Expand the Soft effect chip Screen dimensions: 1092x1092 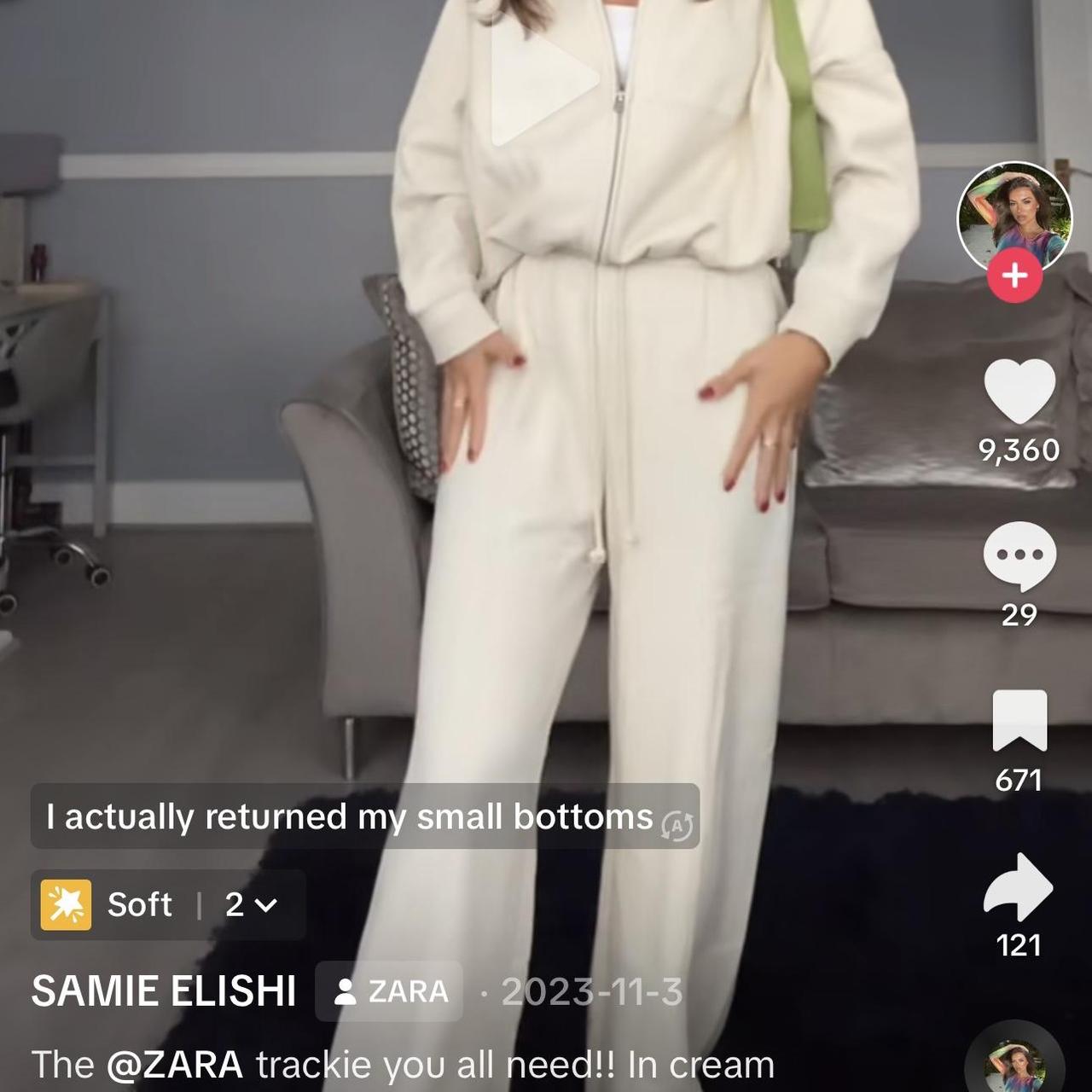pos(168,904)
